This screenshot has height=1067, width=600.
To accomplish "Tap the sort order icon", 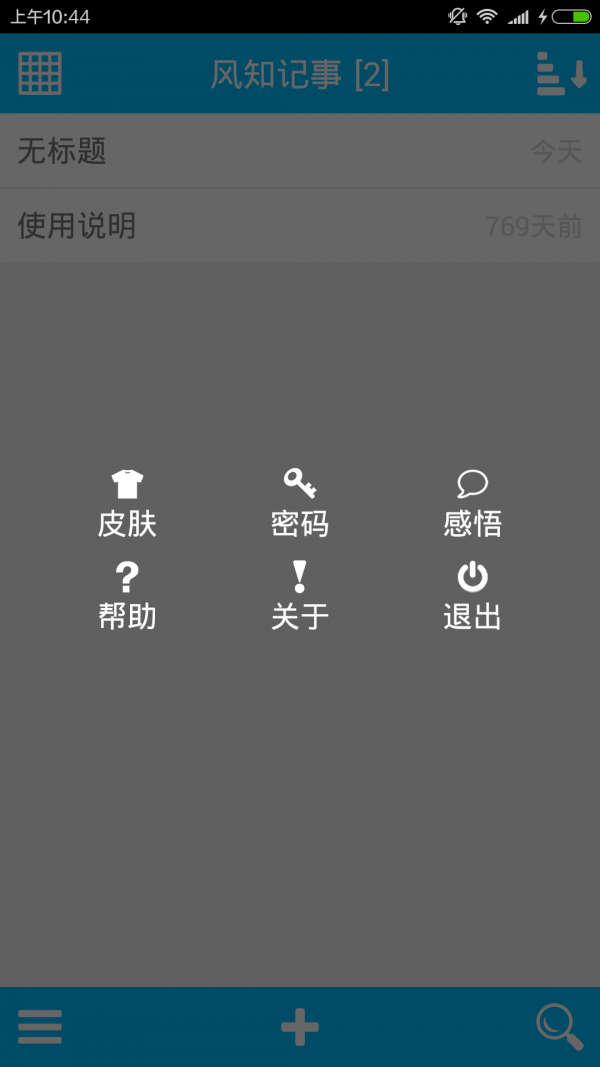I will coord(562,73).
